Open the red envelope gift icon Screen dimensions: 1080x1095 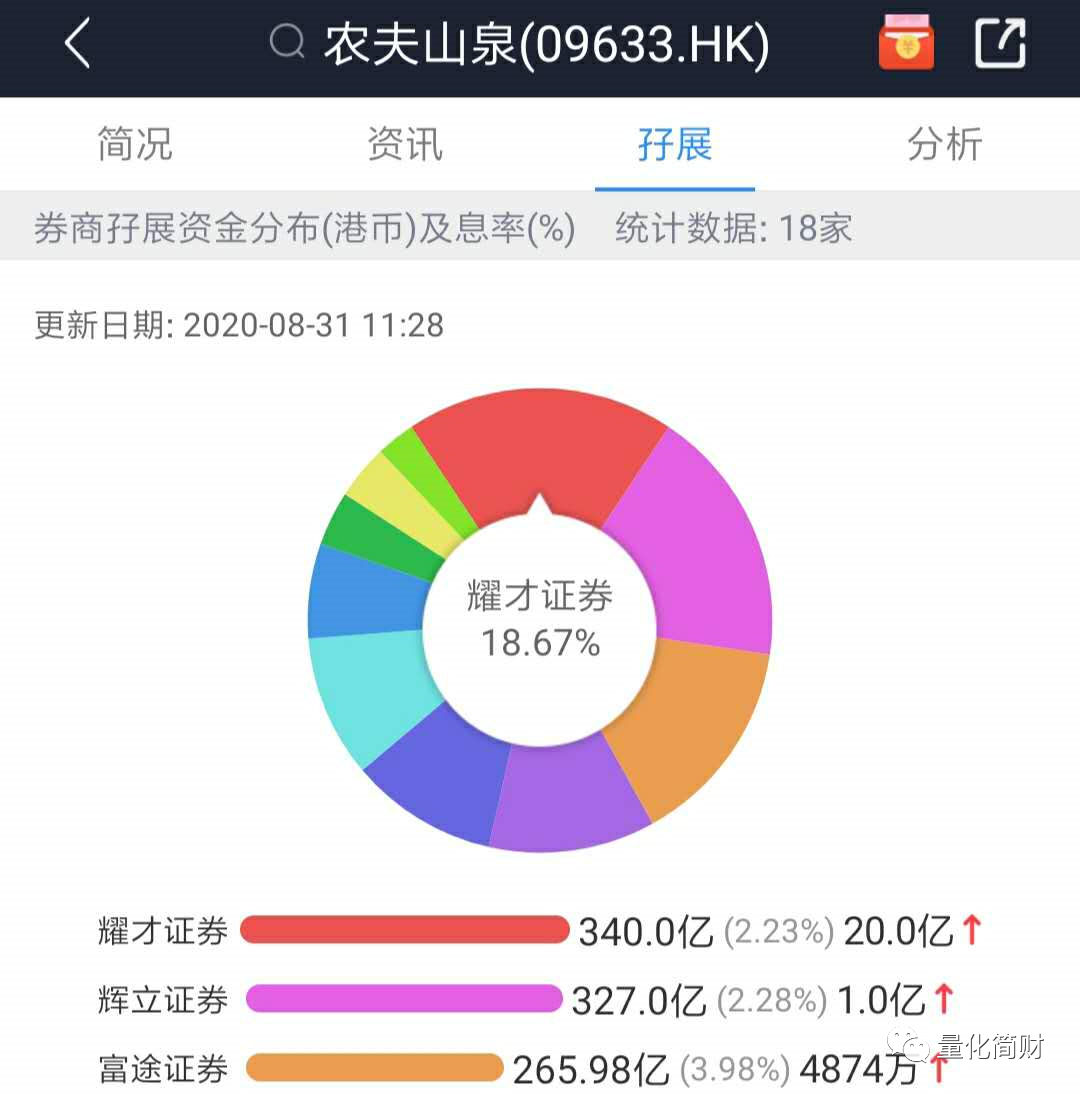pos(906,43)
